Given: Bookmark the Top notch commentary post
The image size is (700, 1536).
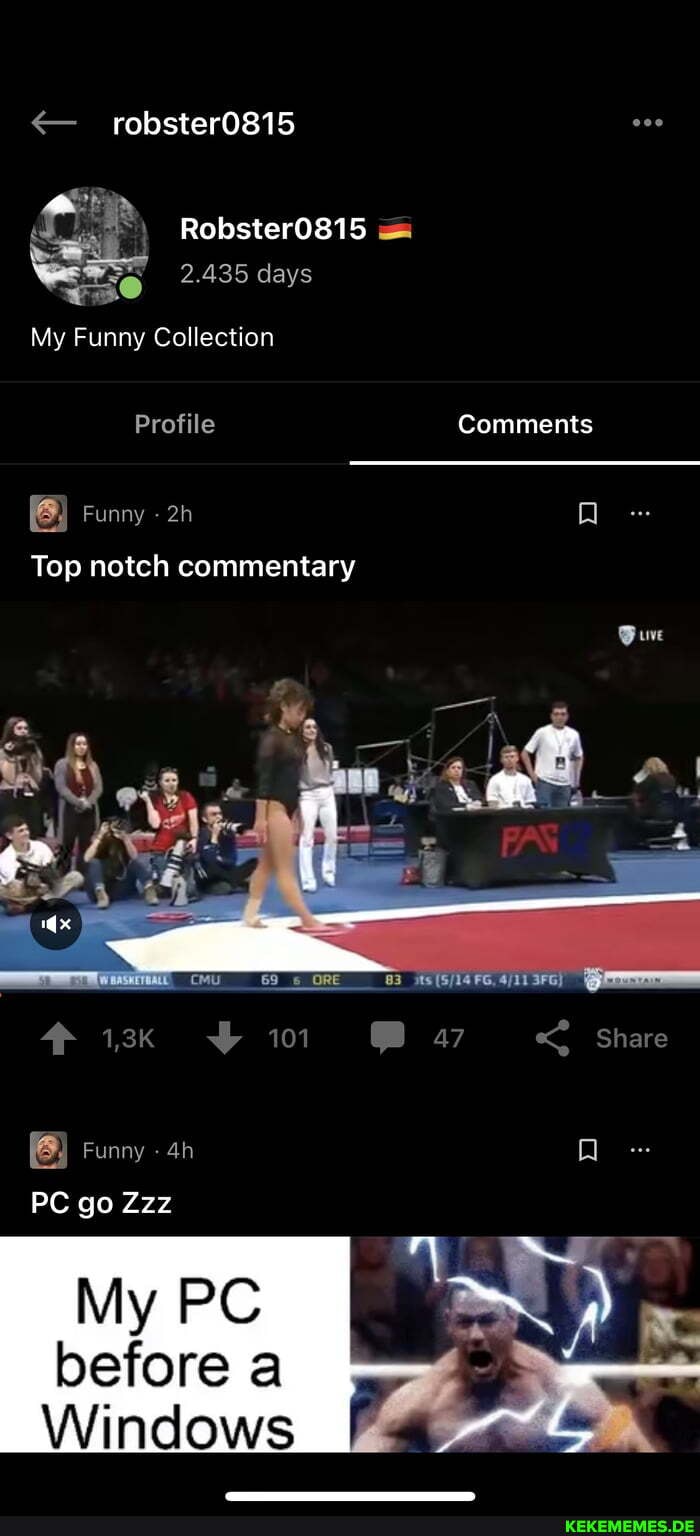Looking at the screenshot, I should point(588,514).
